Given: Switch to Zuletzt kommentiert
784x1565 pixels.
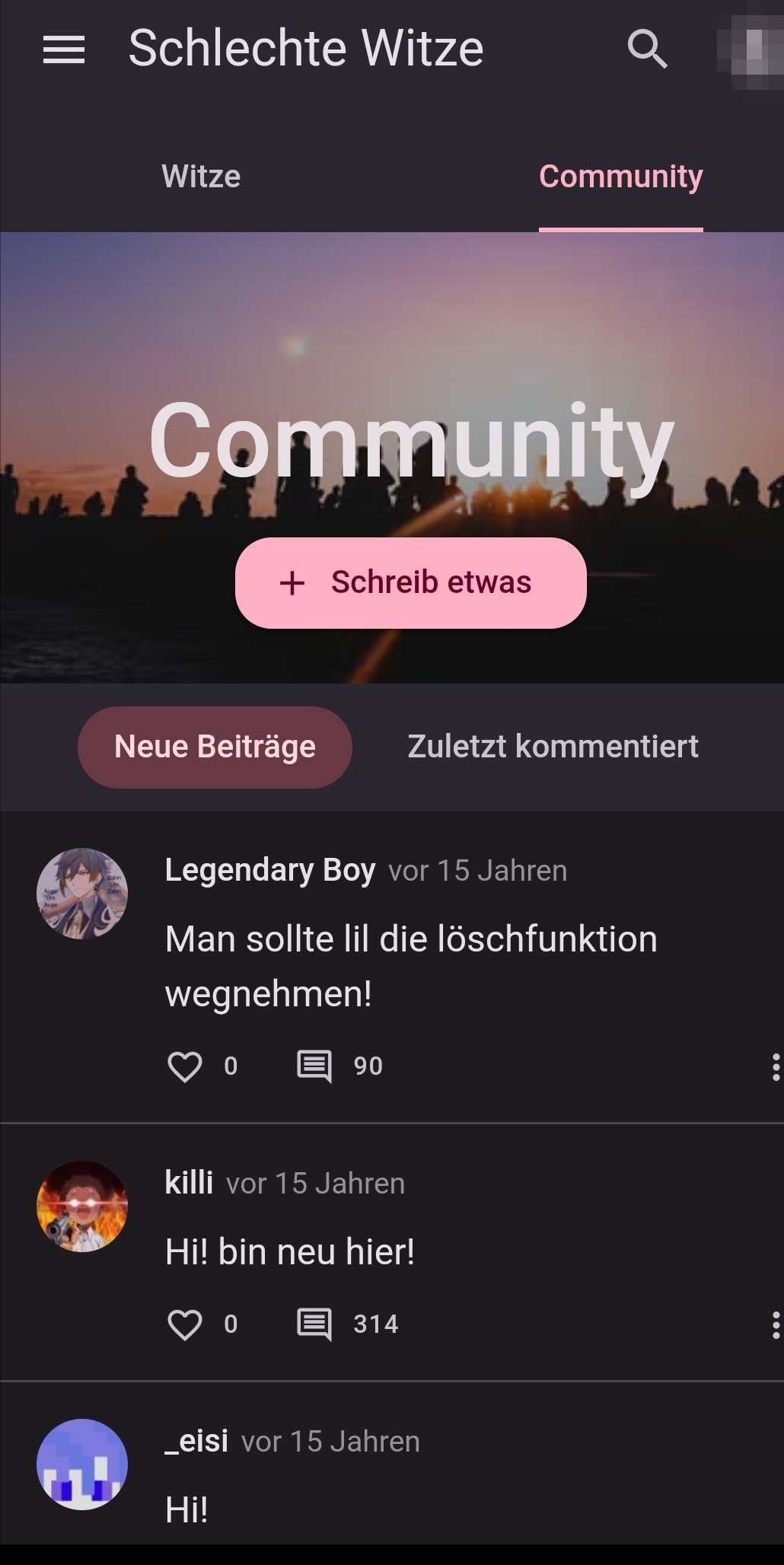Looking at the screenshot, I should coord(553,747).
